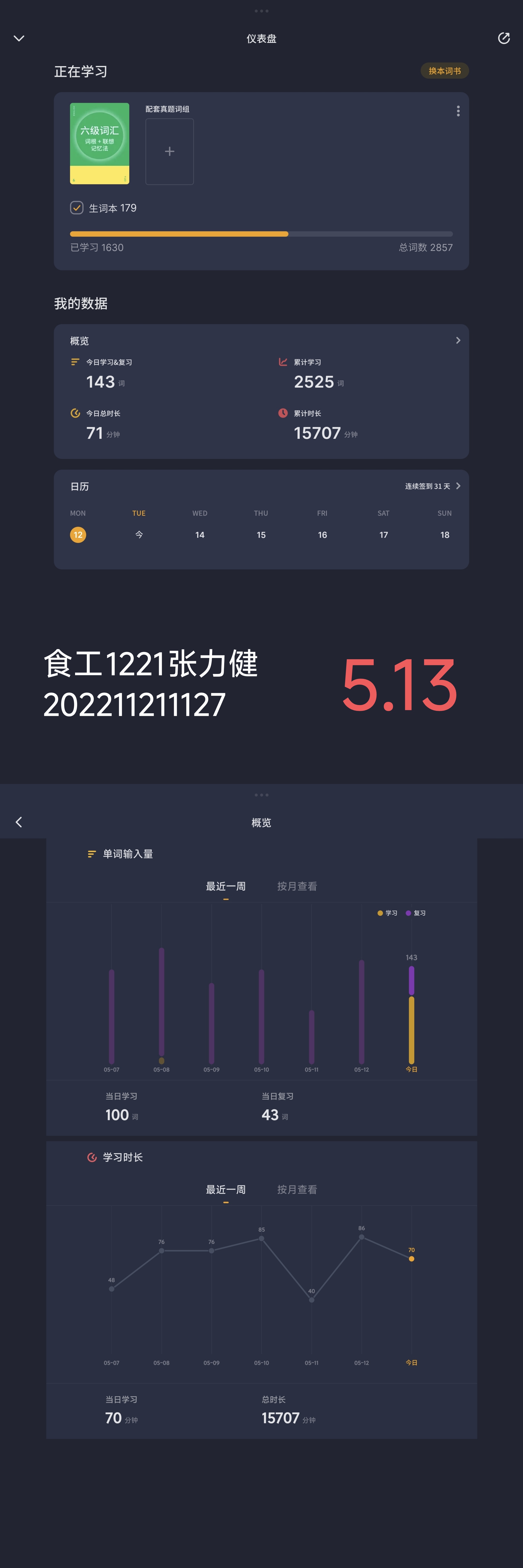This screenshot has width=523, height=1568.
Task: Select day 12 in the calendar
Action: [78, 535]
